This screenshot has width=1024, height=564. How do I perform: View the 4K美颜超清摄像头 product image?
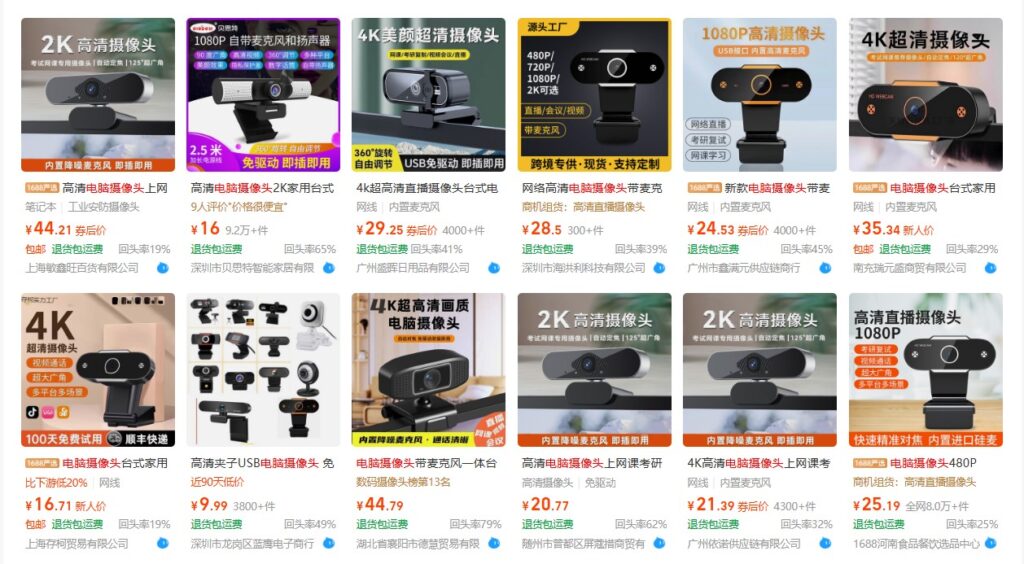pyautogui.click(x=428, y=95)
